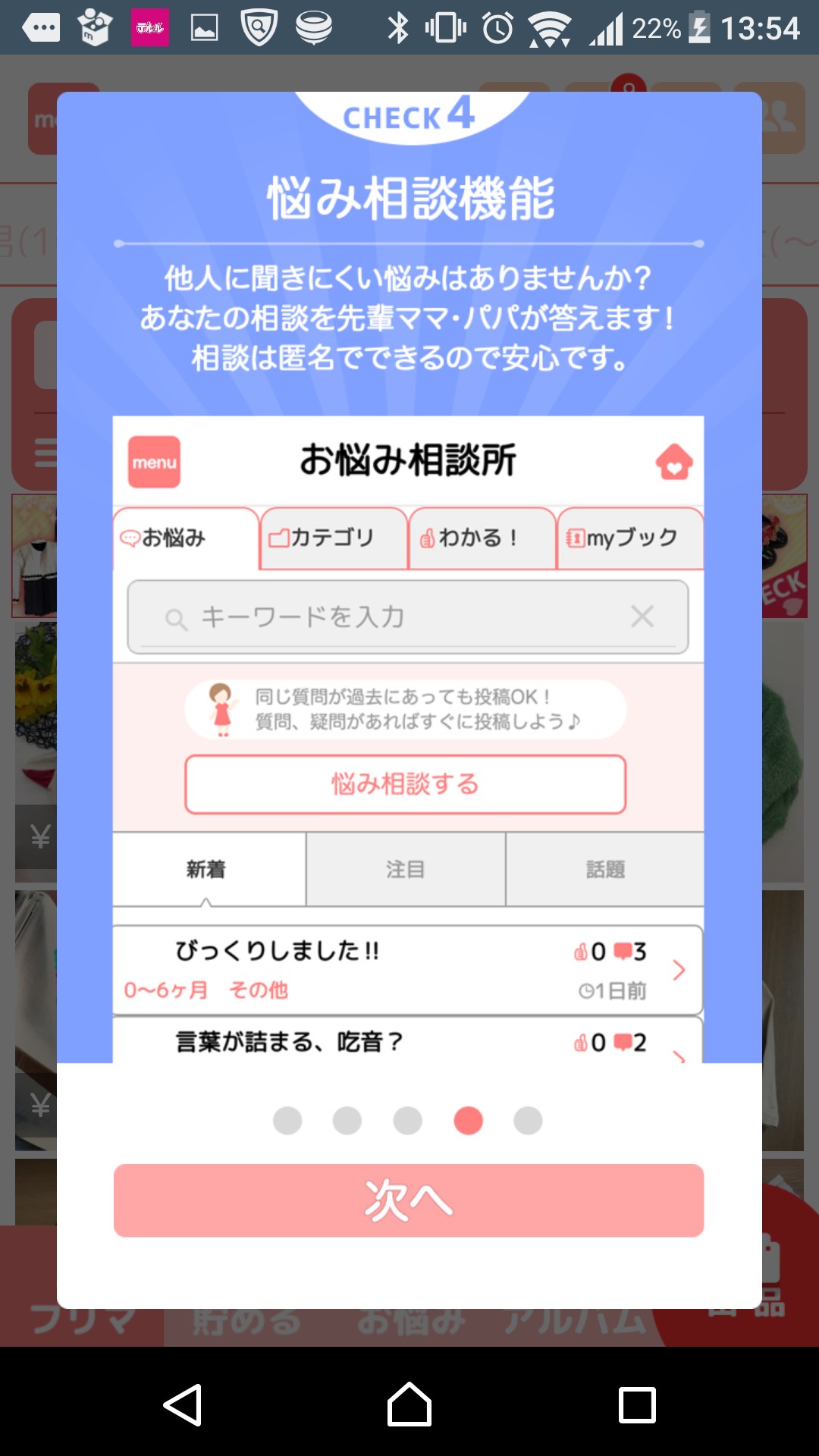Jump to the first tutorial page dot
The width and height of the screenshot is (819, 1456).
[287, 1120]
